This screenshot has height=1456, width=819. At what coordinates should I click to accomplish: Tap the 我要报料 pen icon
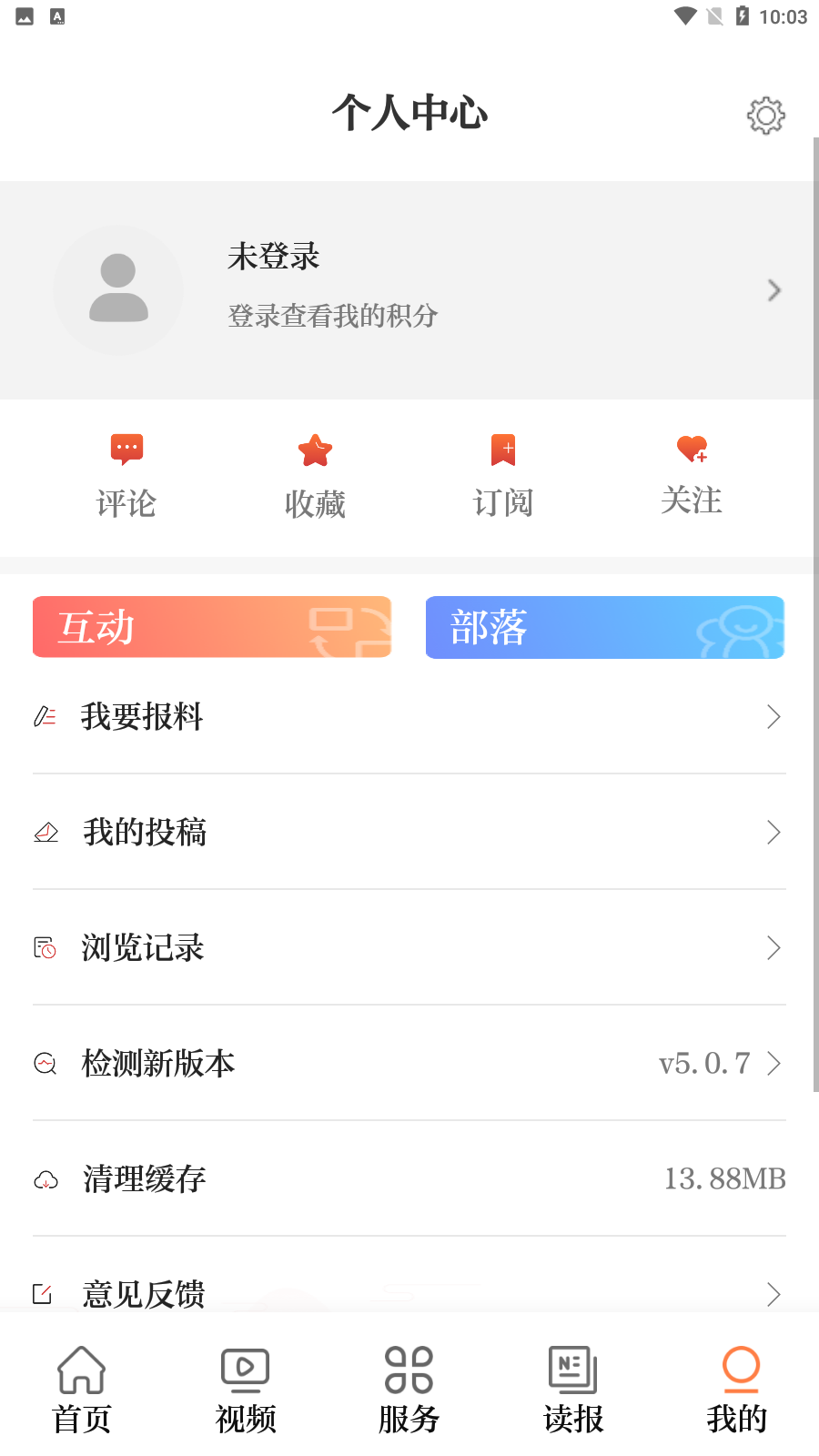point(45,717)
